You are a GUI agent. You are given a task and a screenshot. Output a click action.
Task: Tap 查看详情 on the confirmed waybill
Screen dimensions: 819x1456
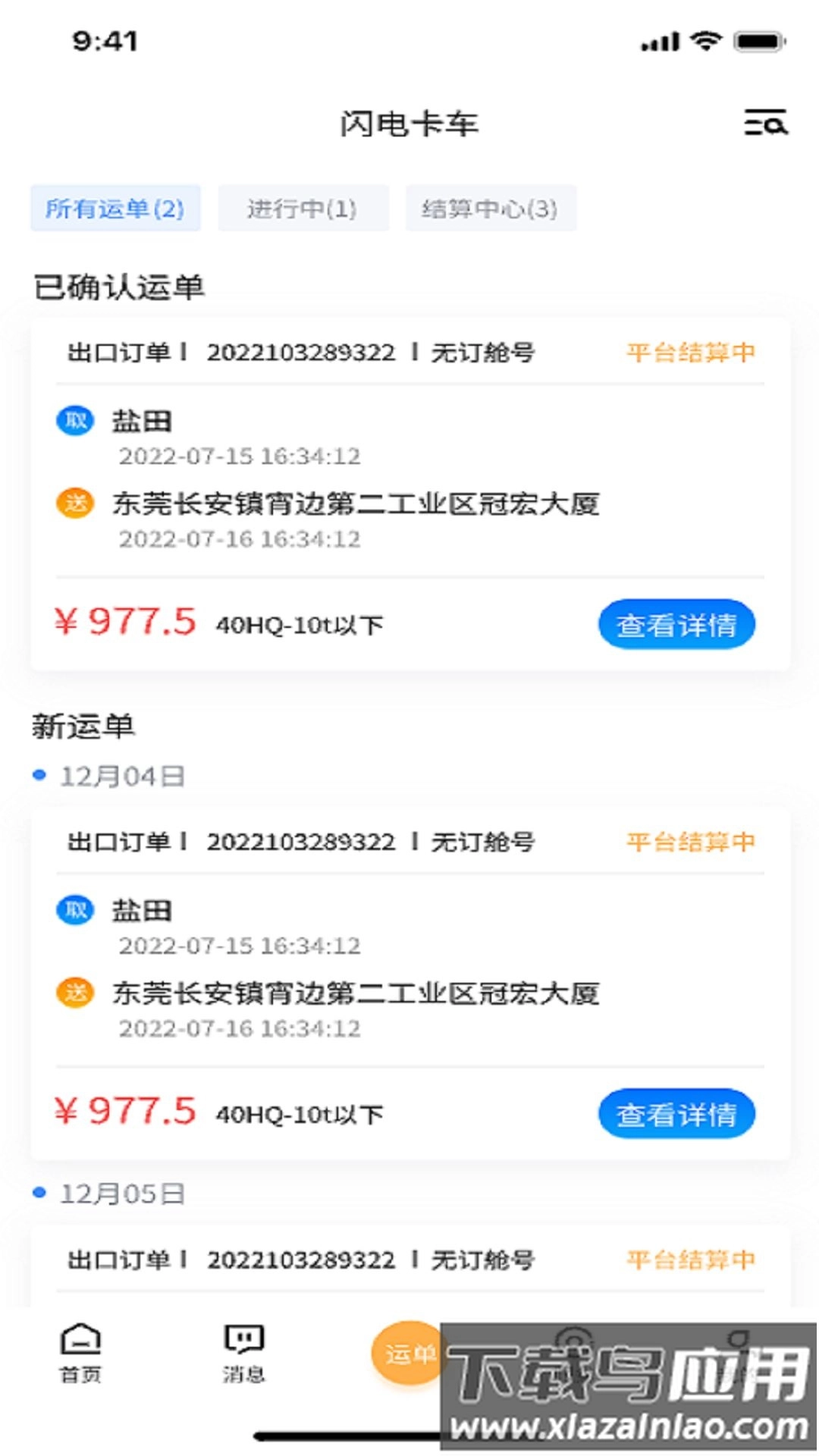point(677,623)
